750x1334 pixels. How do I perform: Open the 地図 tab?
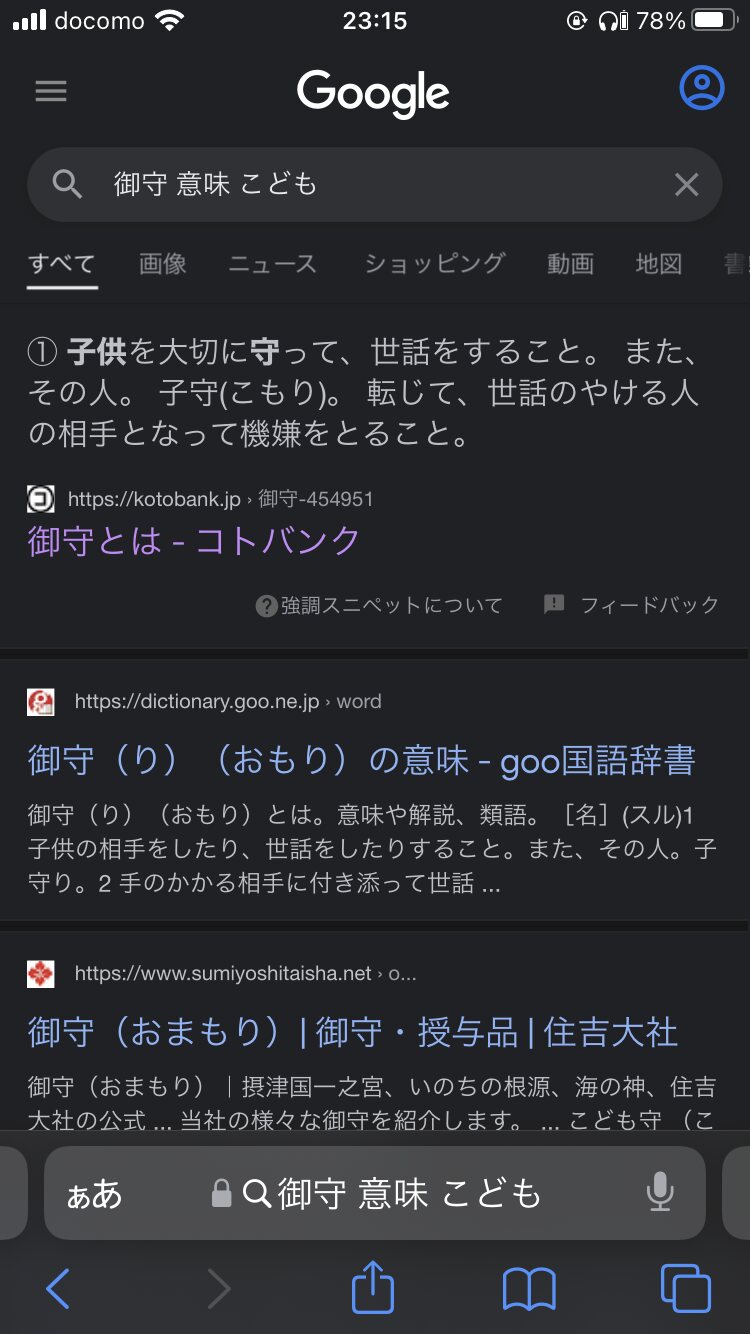659,264
